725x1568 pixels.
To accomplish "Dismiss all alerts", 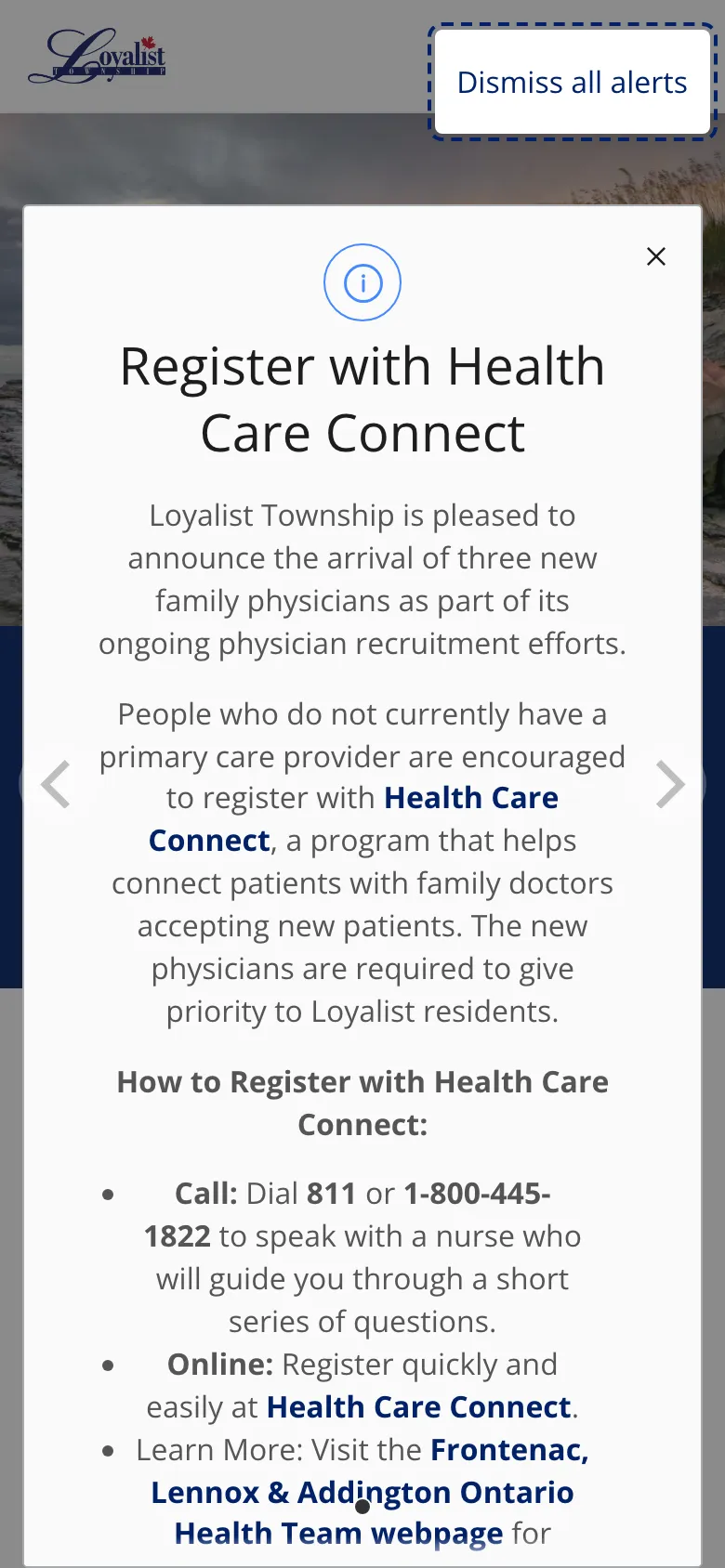I will click(572, 83).
